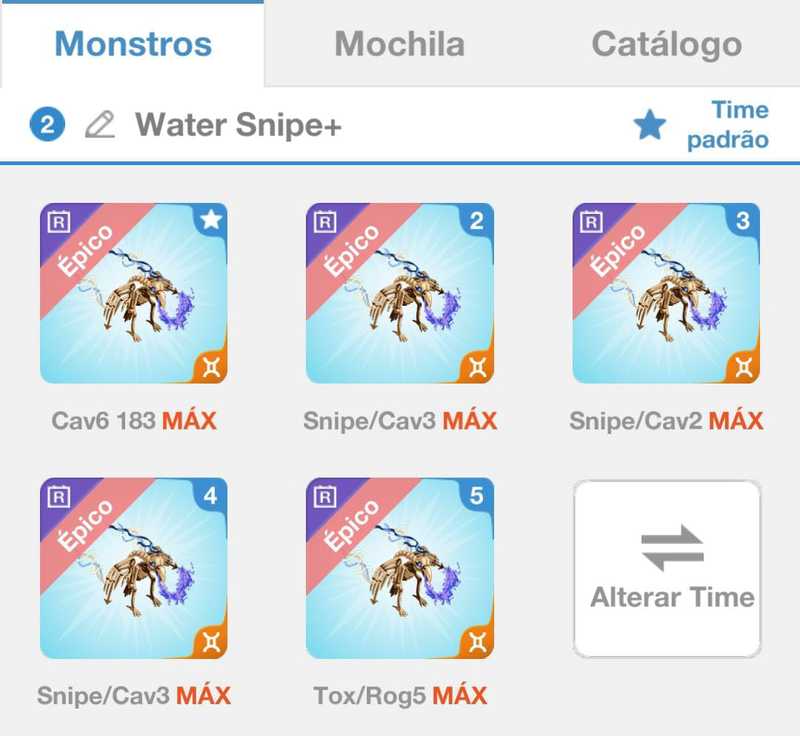Tap Alterar Time to switch teams

(x=667, y=568)
